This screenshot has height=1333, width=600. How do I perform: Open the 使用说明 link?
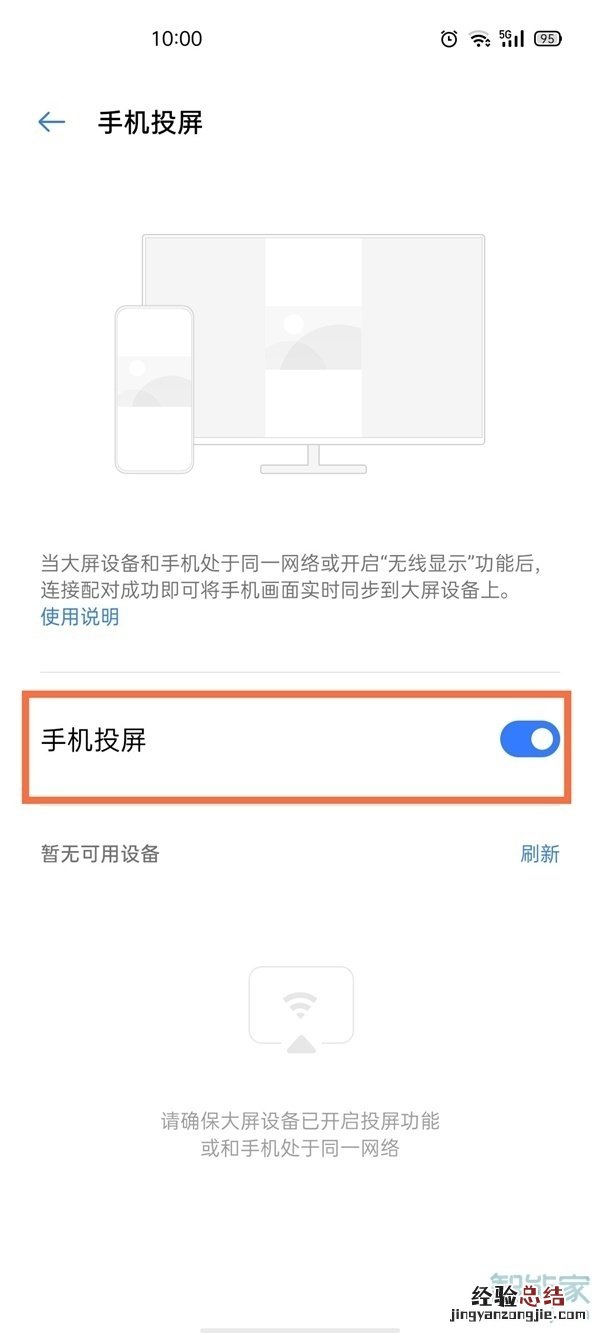tap(80, 617)
